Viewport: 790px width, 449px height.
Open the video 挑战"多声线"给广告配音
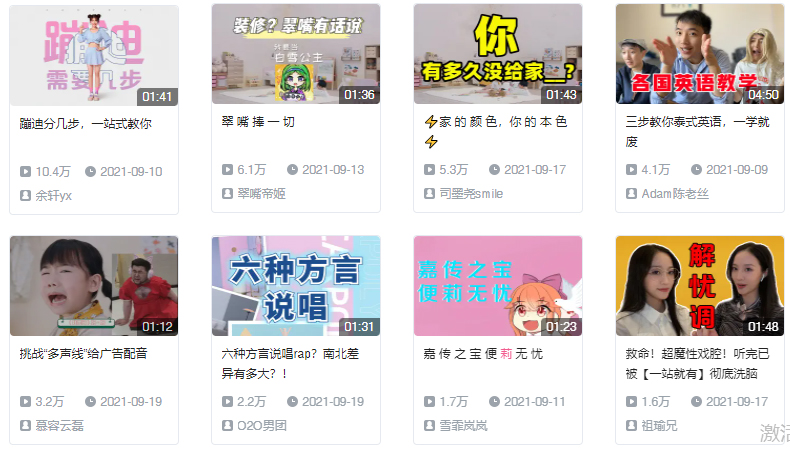pyautogui.click(x=94, y=286)
